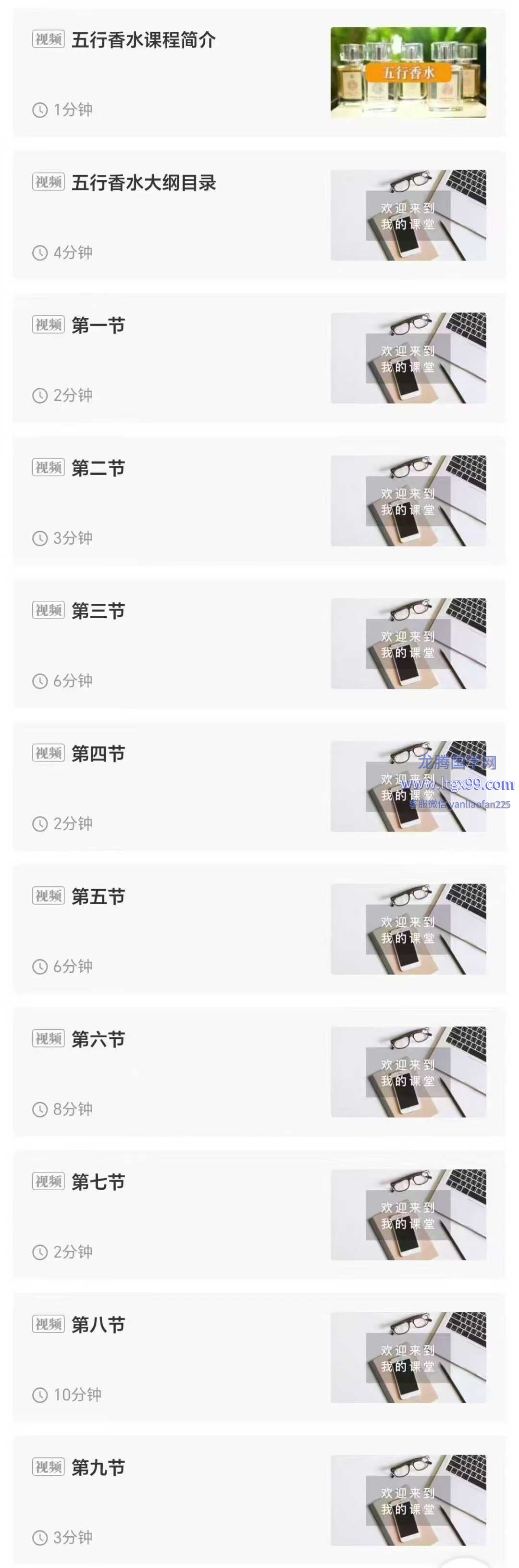Play the 第一节 lesson
The width and height of the screenshot is (519, 1568).
point(98,325)
